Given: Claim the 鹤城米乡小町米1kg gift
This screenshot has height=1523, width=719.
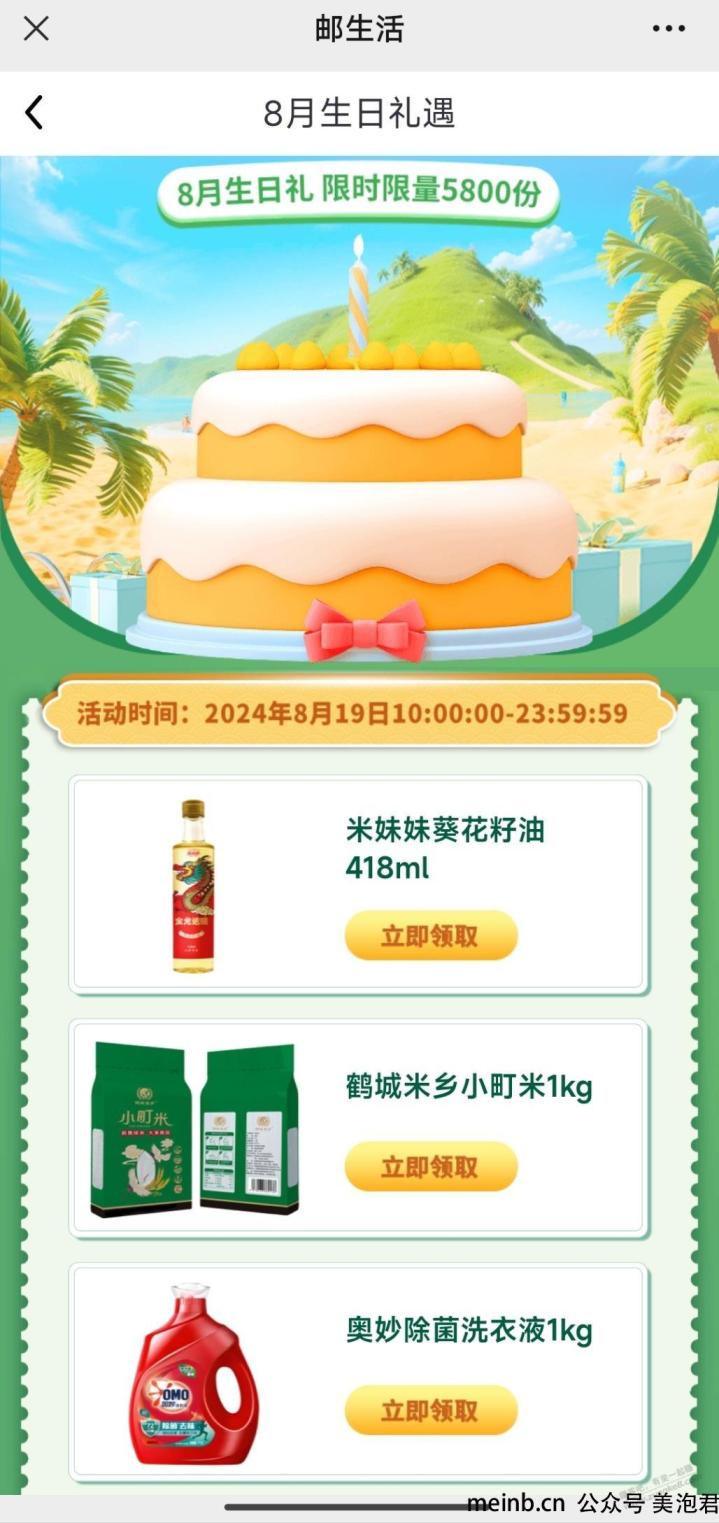Looking at the screenshot, I should pos(431,1166).
